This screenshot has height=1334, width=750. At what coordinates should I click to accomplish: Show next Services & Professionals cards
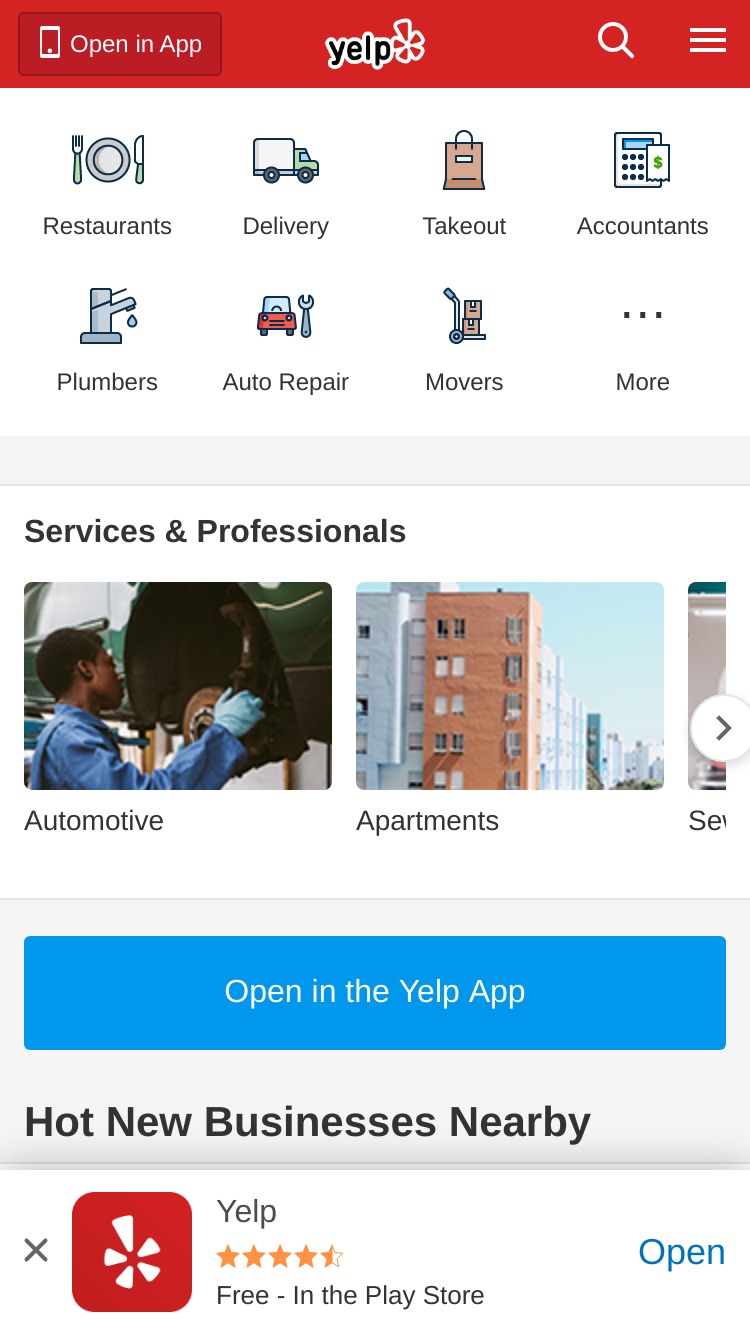click(x=722, y=728)
